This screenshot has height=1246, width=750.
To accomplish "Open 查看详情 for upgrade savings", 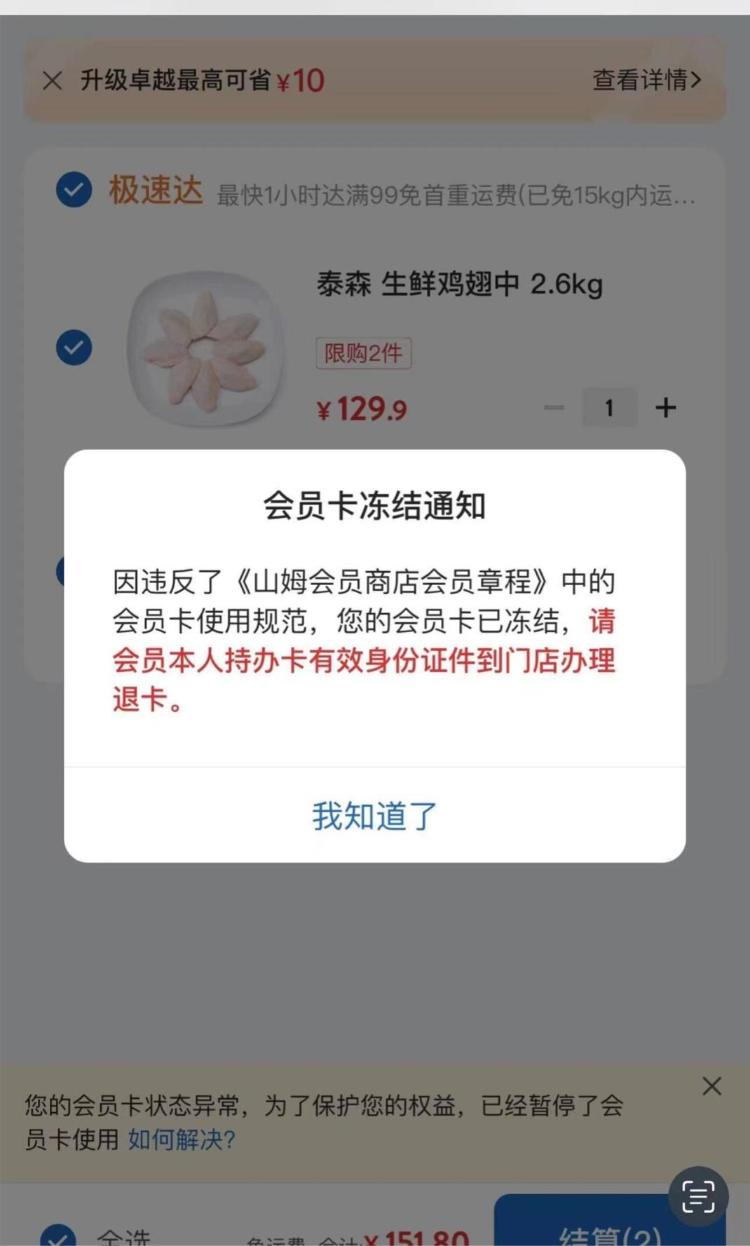I will point(647,80).
